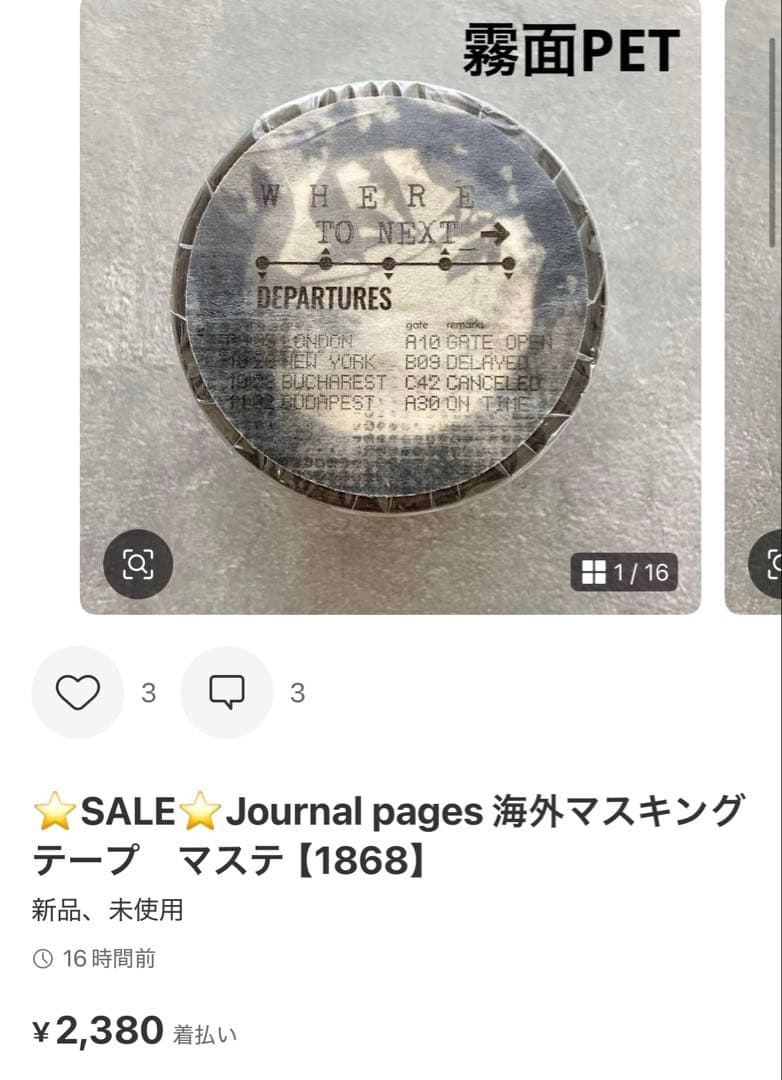Like this masking tape listing

(78, 692)
